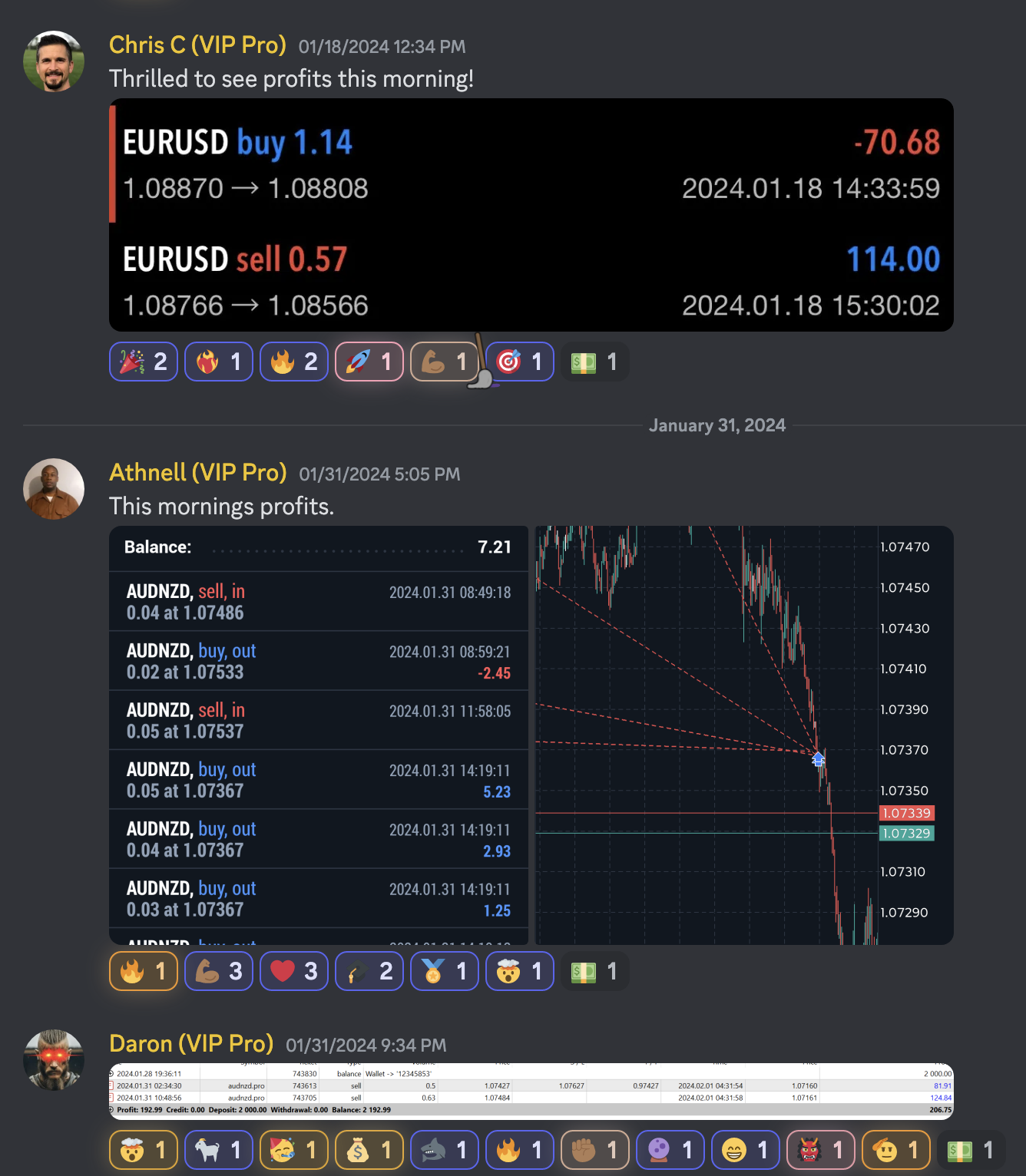Click the graduation-cap reaction on Athnell's post
This screenshot has height=1176, width=1026.
369,971
